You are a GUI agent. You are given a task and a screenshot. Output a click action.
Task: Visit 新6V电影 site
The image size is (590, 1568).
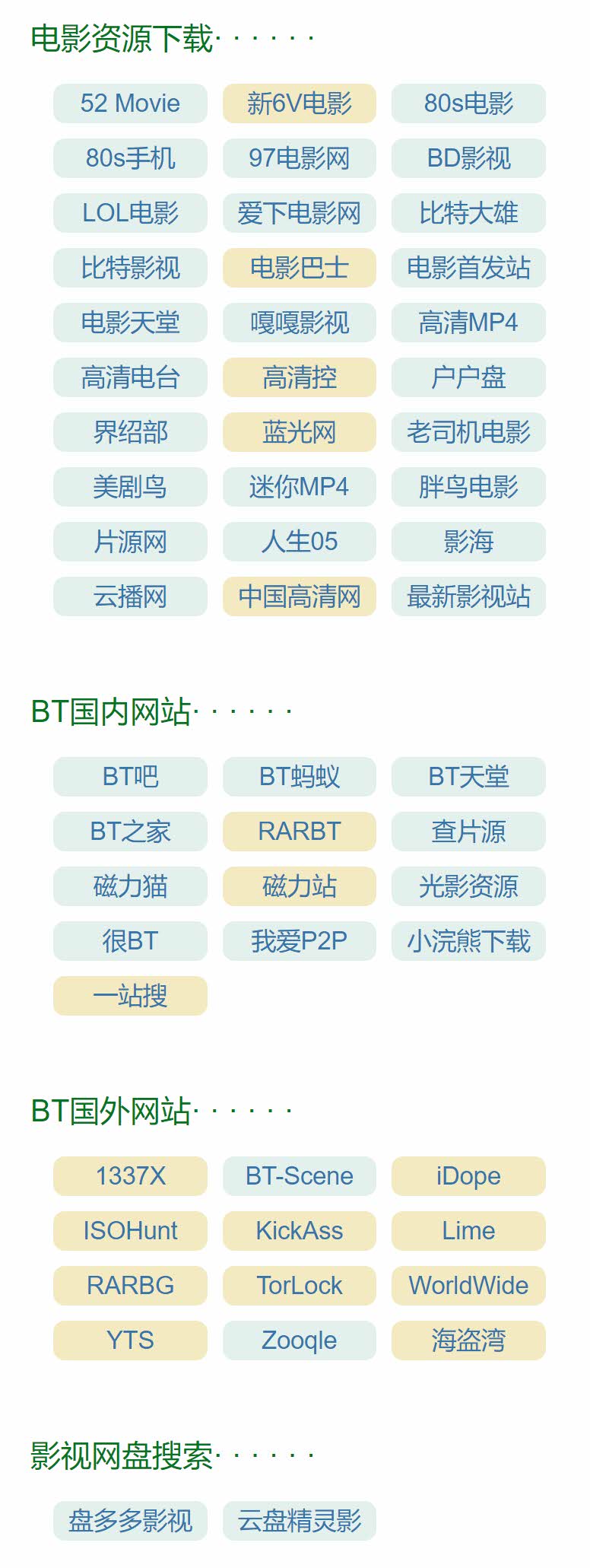(299, 103)
